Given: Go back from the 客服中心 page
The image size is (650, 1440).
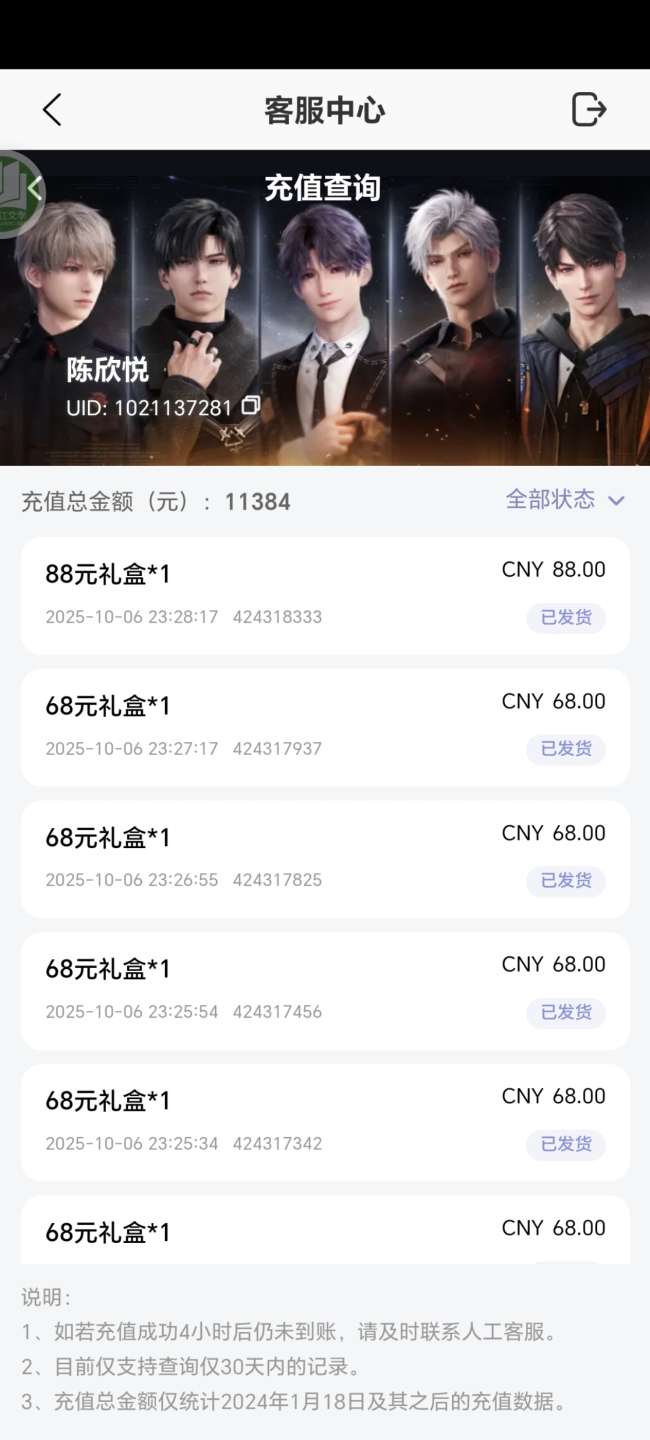Looking at the screenshot, I should 52,110.
